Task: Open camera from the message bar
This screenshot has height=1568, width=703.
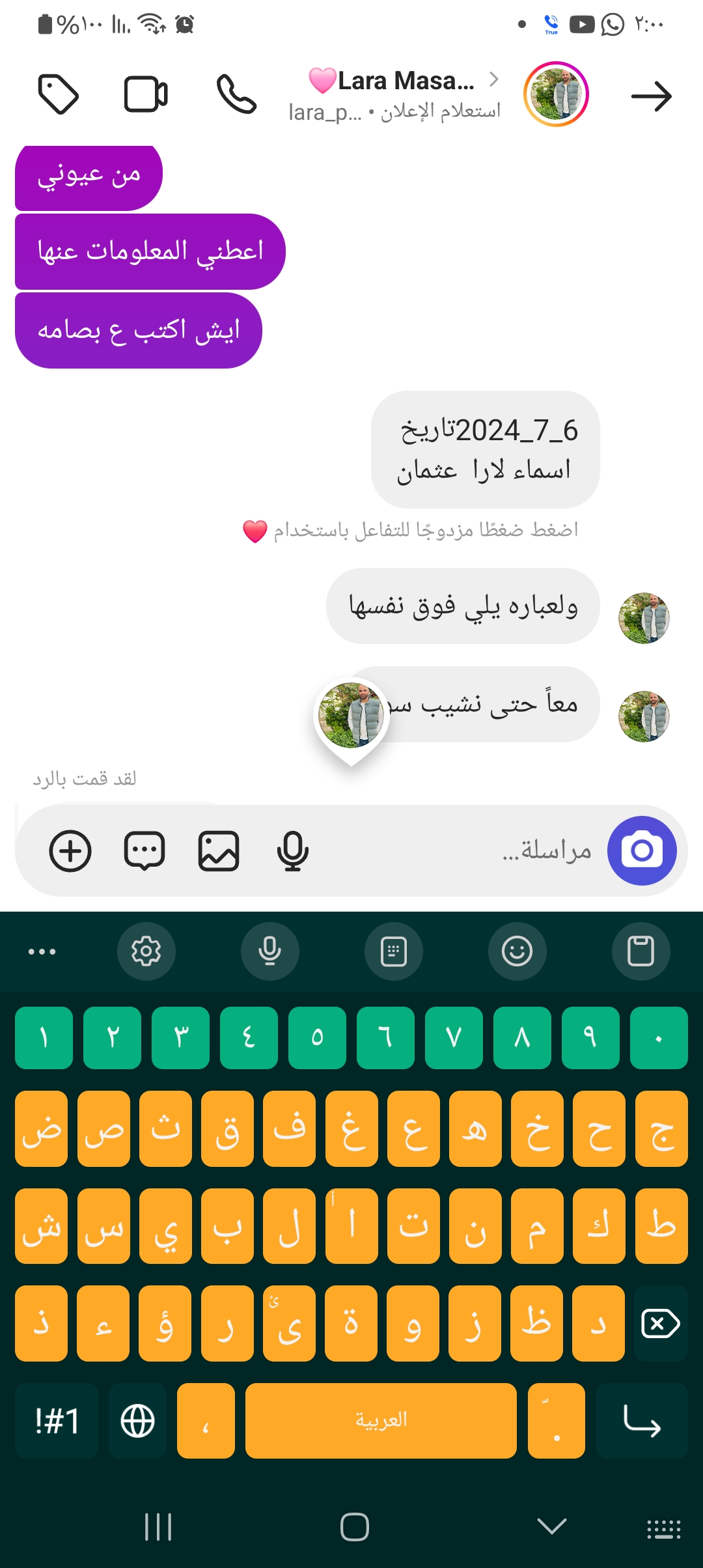Action: point(642,850)
